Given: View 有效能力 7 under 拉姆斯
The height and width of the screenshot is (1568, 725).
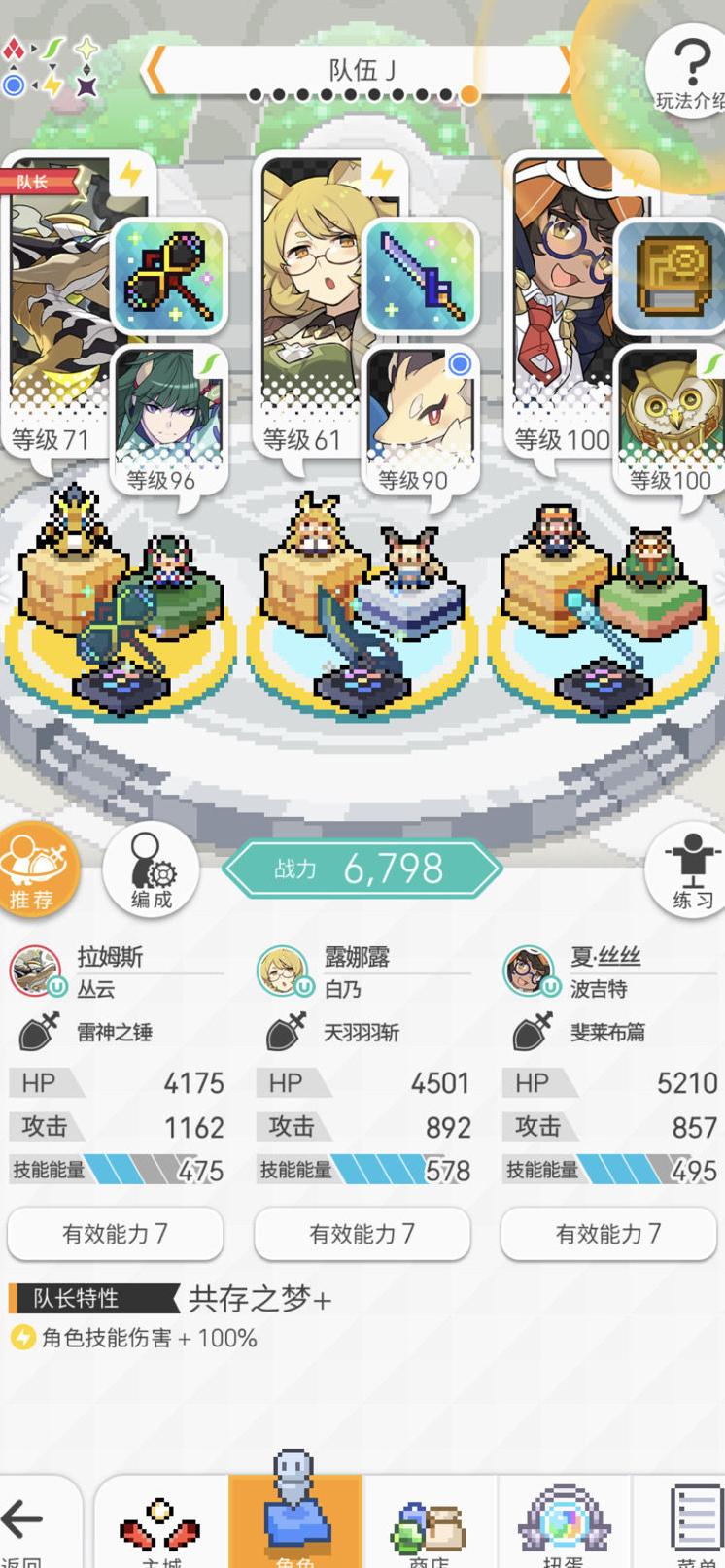Looking at the screenshot, I should (x=115, y=1234).
